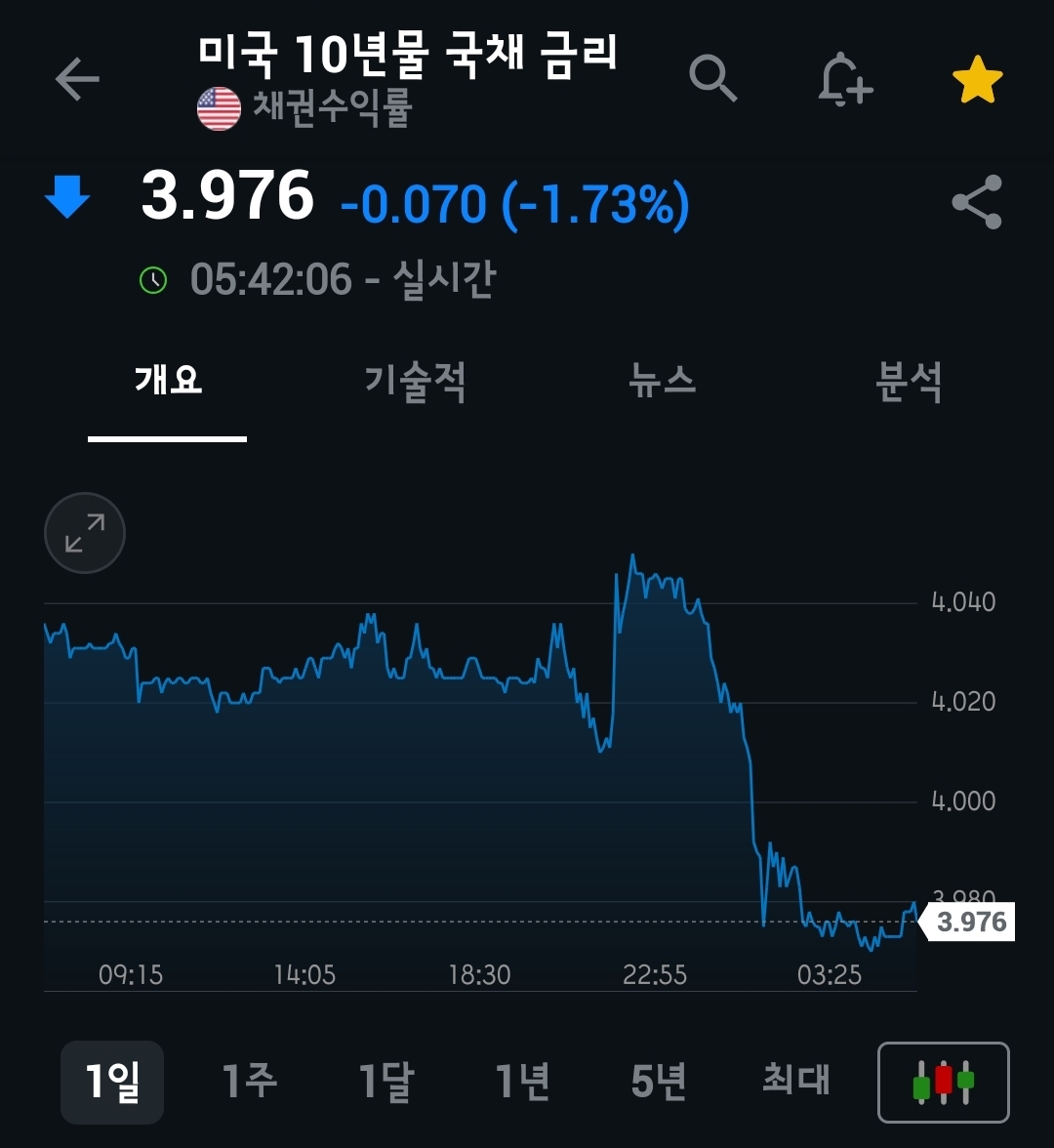
Task: Switch chart range to 1년
Action: (x=523, y=1083)
